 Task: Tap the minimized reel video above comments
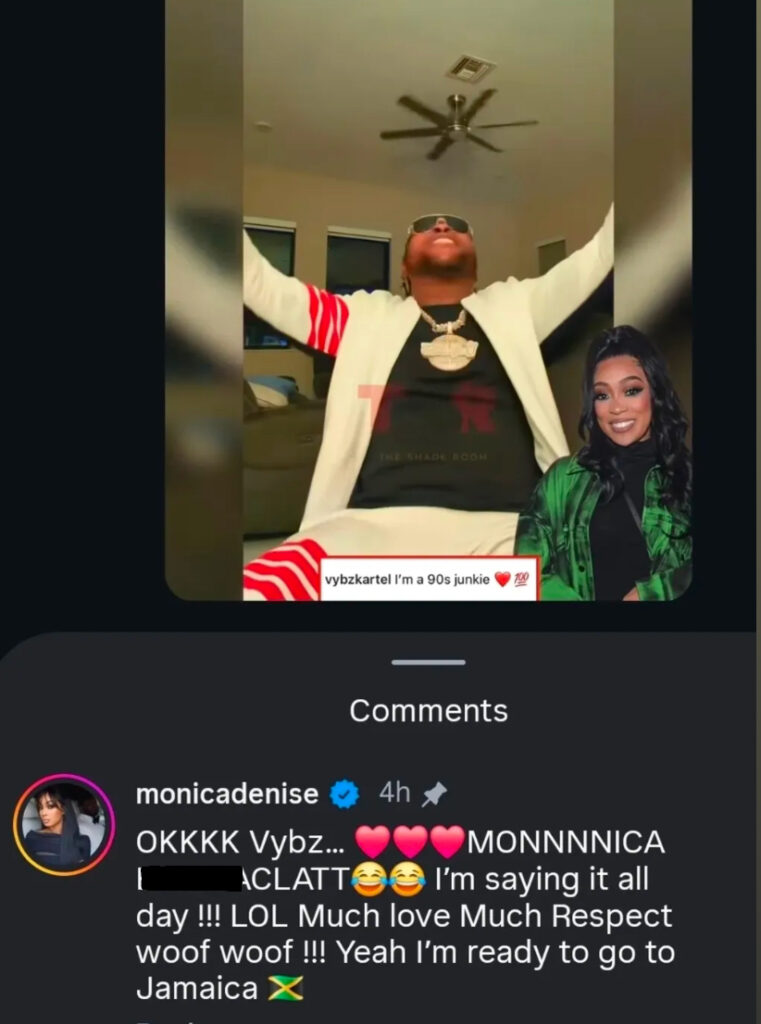(x=428, y=300)
